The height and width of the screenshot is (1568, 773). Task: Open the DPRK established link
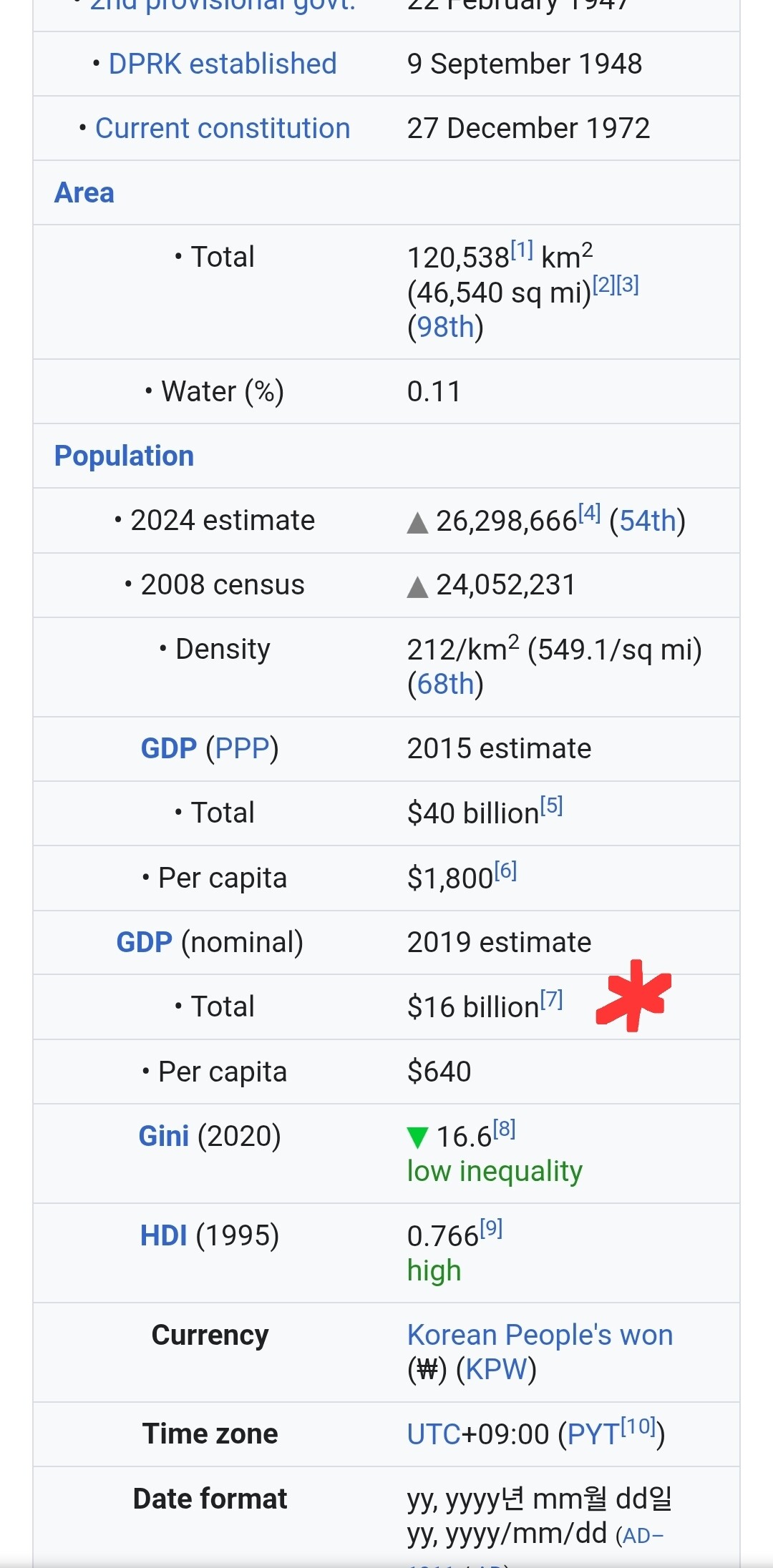(222, 64)
